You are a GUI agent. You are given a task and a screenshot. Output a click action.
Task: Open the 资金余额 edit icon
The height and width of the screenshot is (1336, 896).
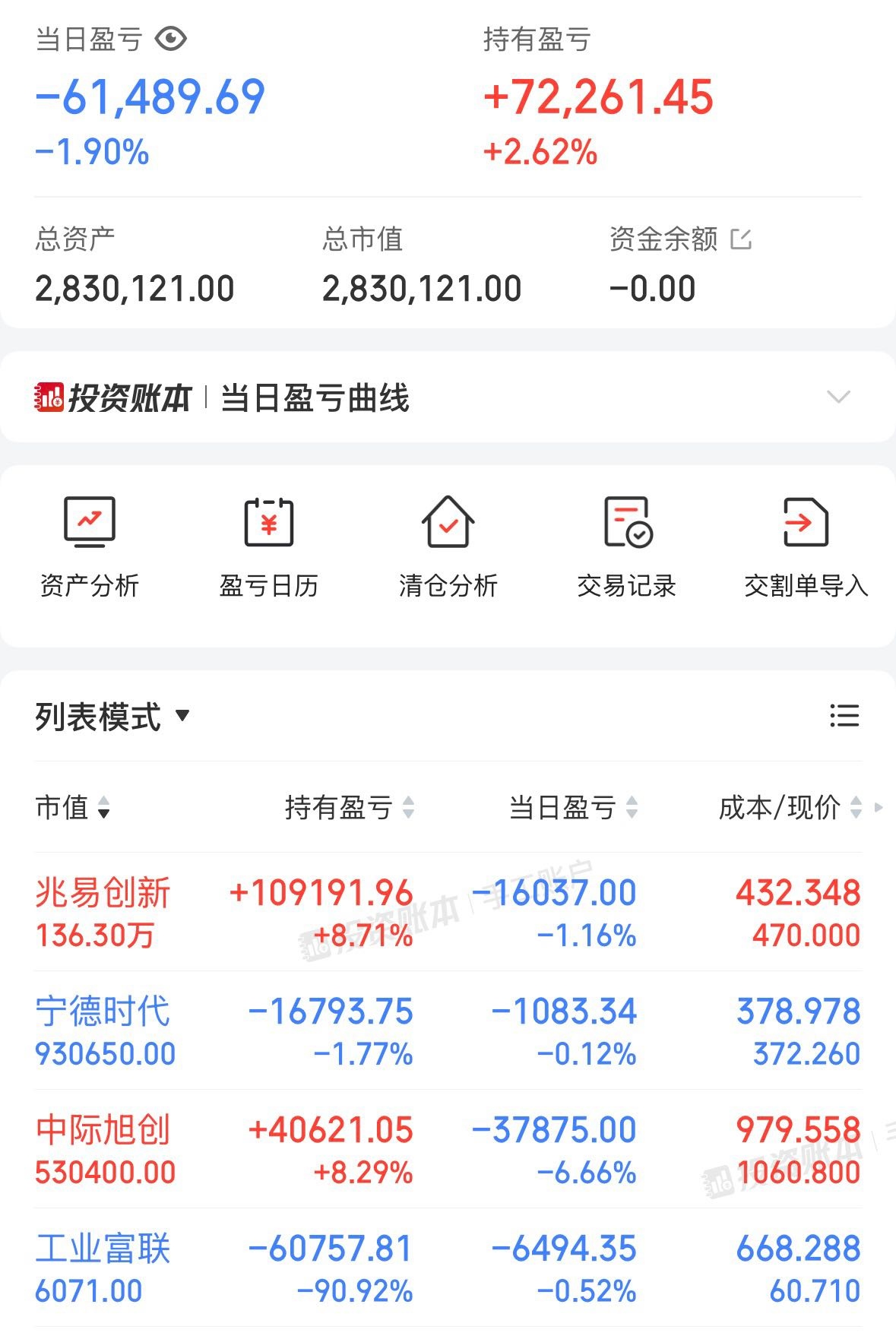[x=741, y=239]
